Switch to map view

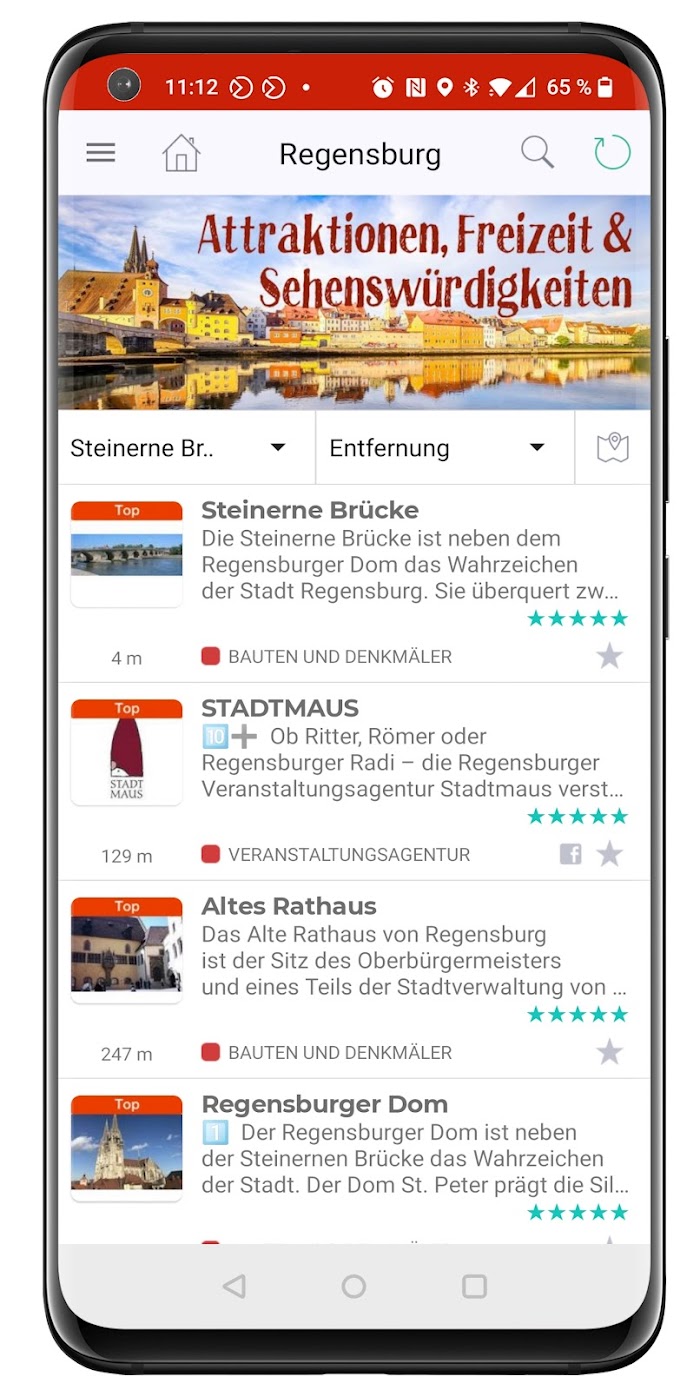pyautogui.click(x=613, y=448)
